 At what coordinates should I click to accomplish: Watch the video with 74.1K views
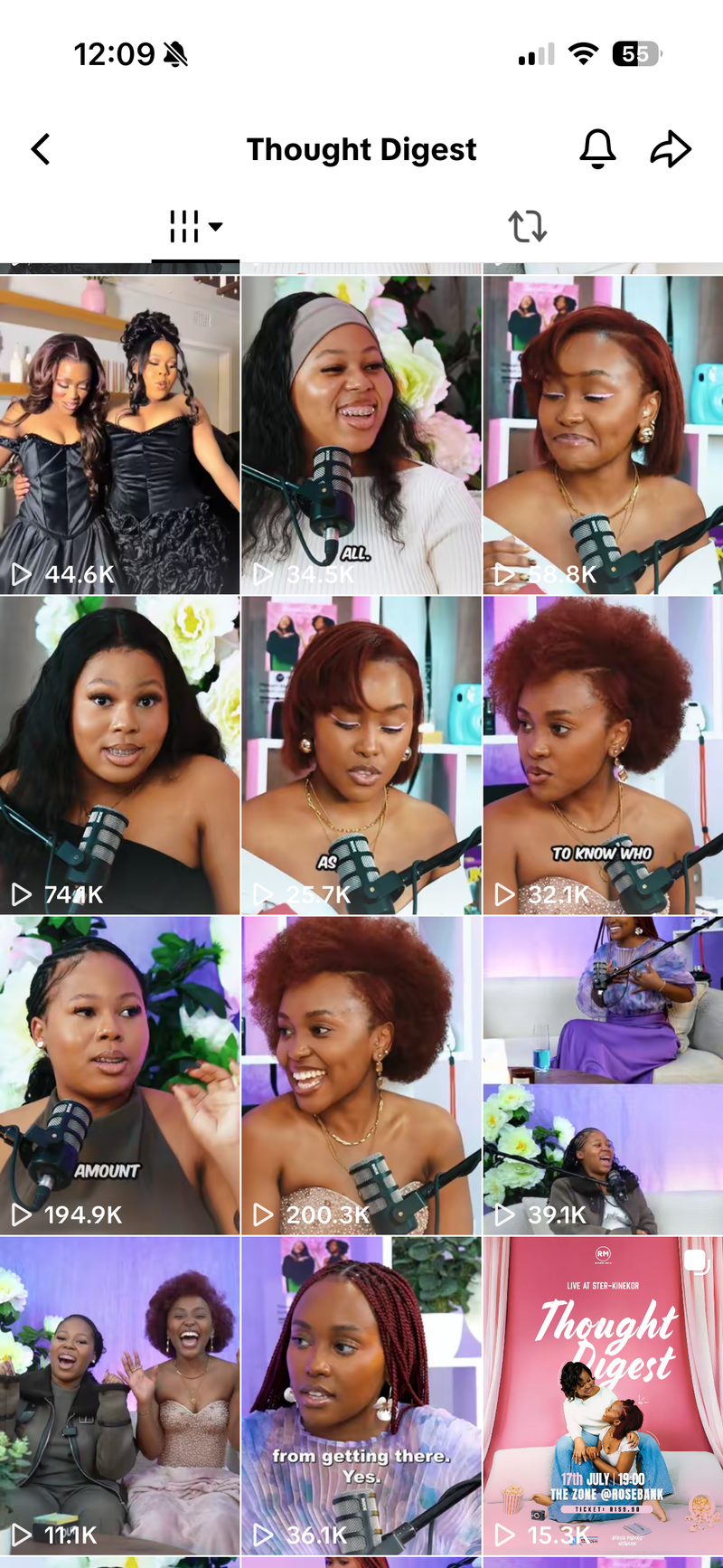coord(119,755)
